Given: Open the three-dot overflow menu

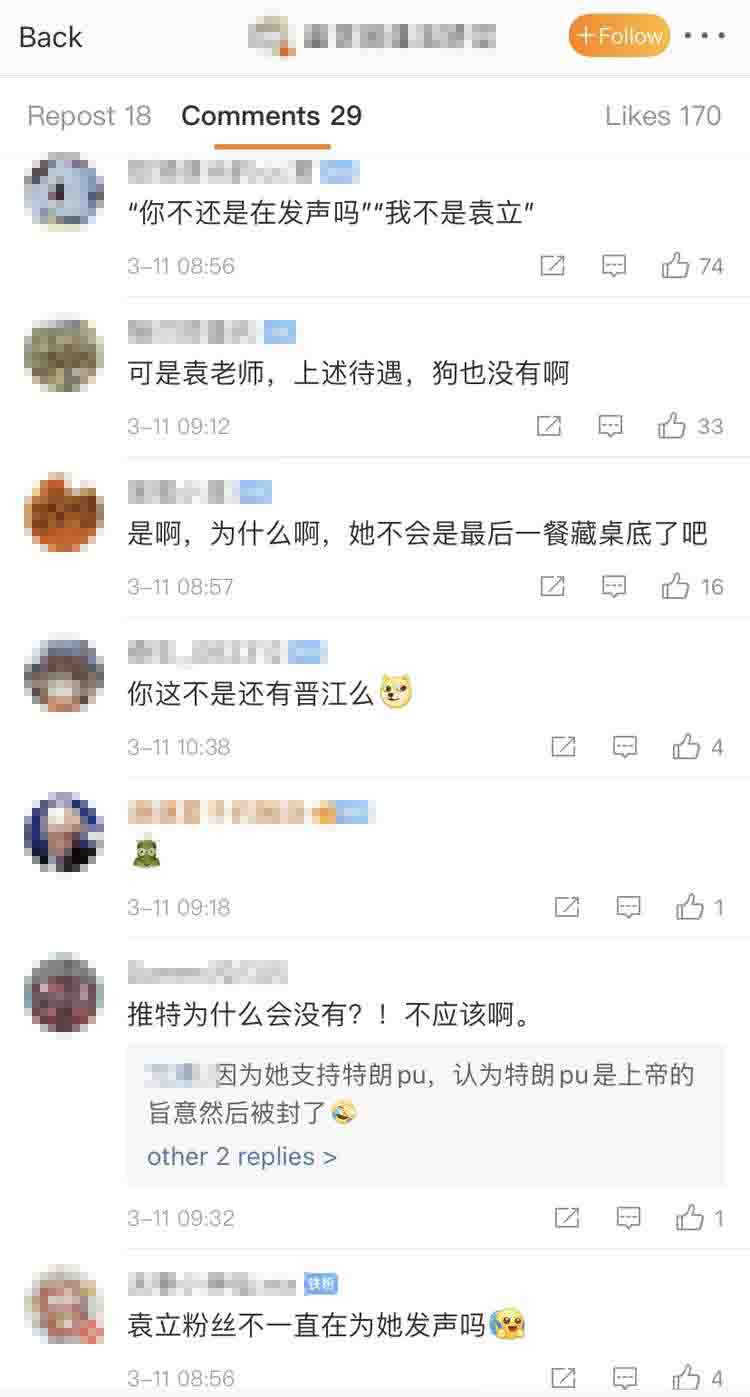Looking at the screenshot, I should (x=705, y=36).
